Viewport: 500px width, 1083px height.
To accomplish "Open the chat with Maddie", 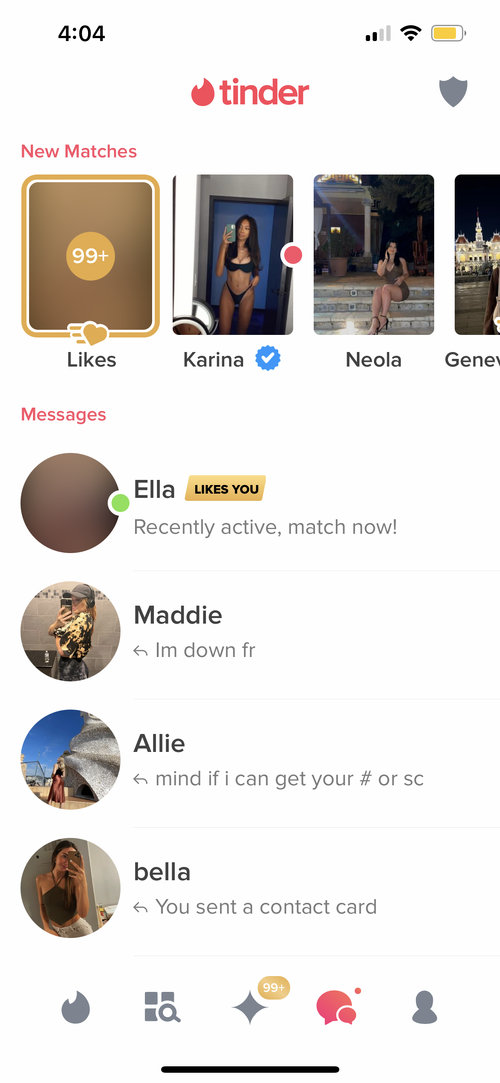I will pos(260,632).
